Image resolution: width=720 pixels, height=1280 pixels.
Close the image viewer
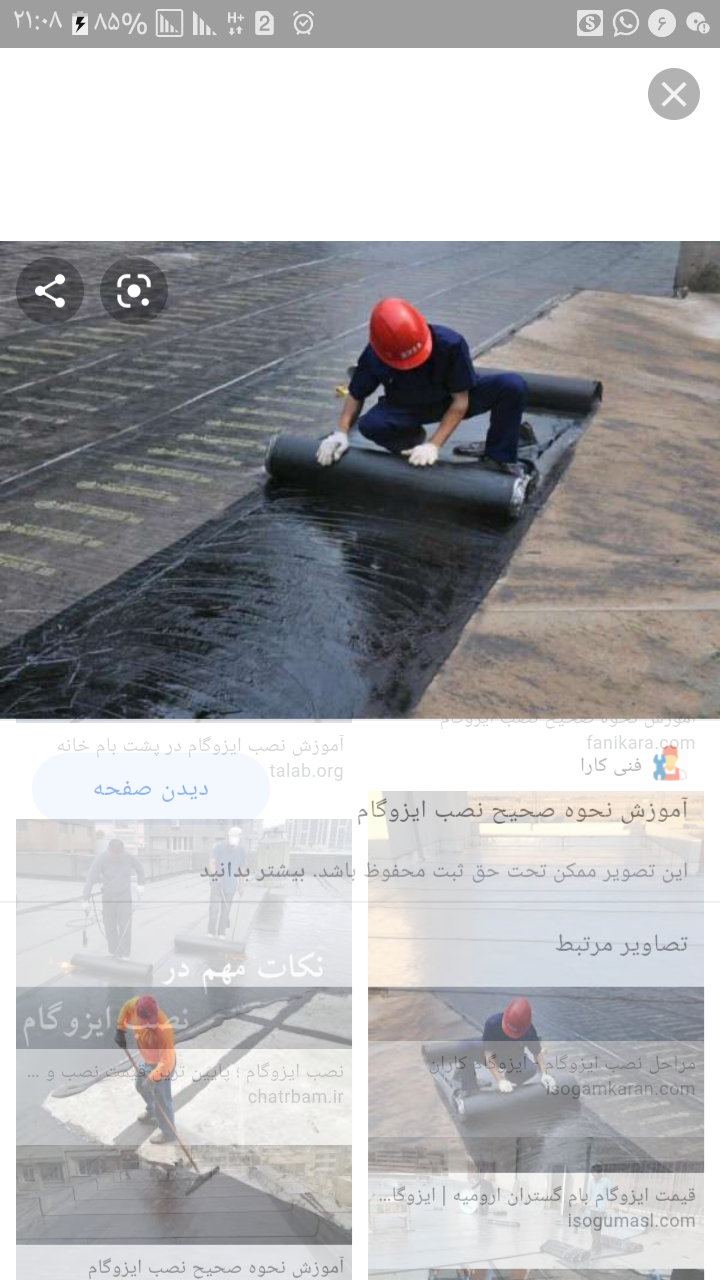pyautogui.click(x=673, y=95)
